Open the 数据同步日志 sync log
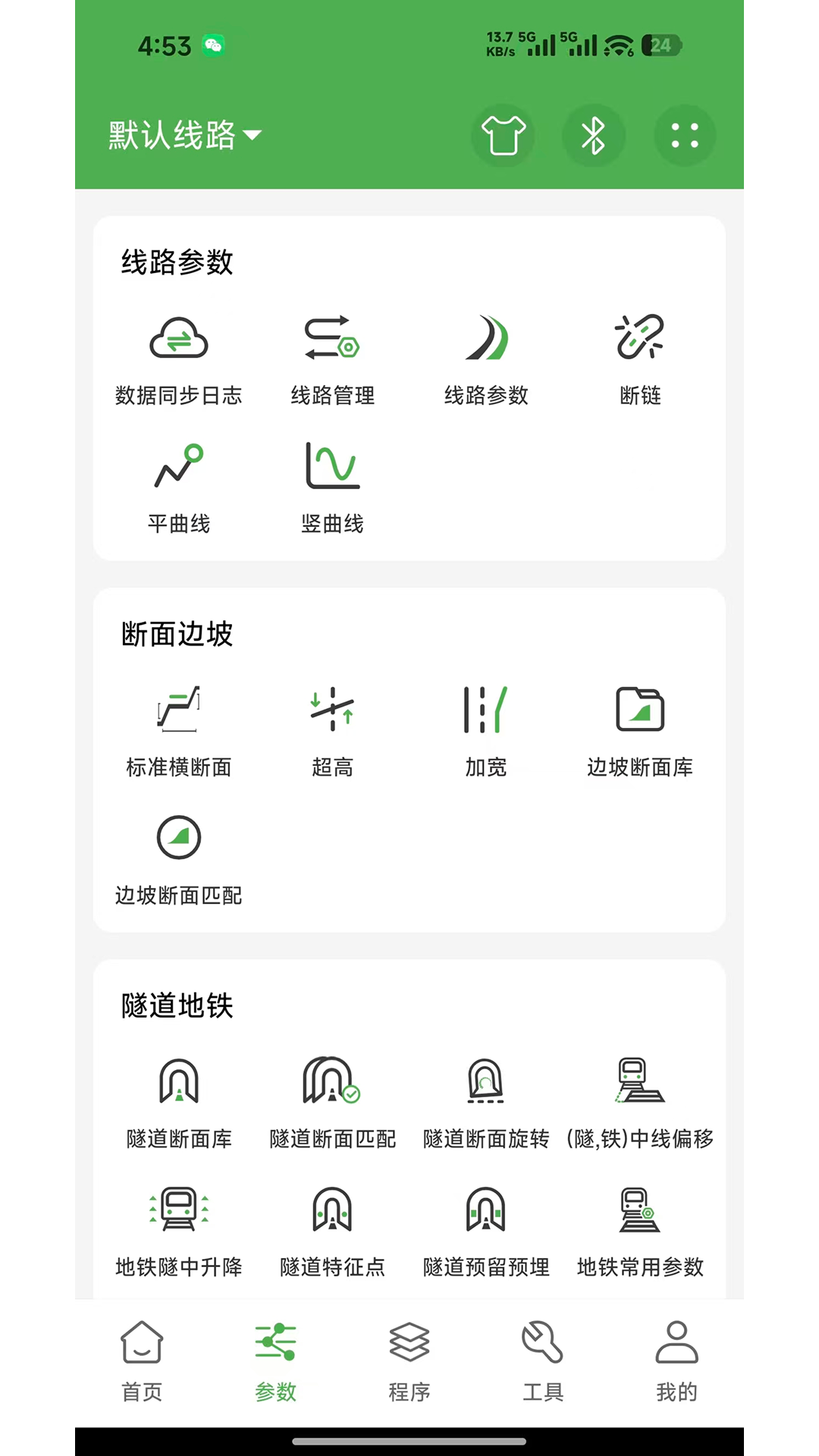 click(179, 356)
